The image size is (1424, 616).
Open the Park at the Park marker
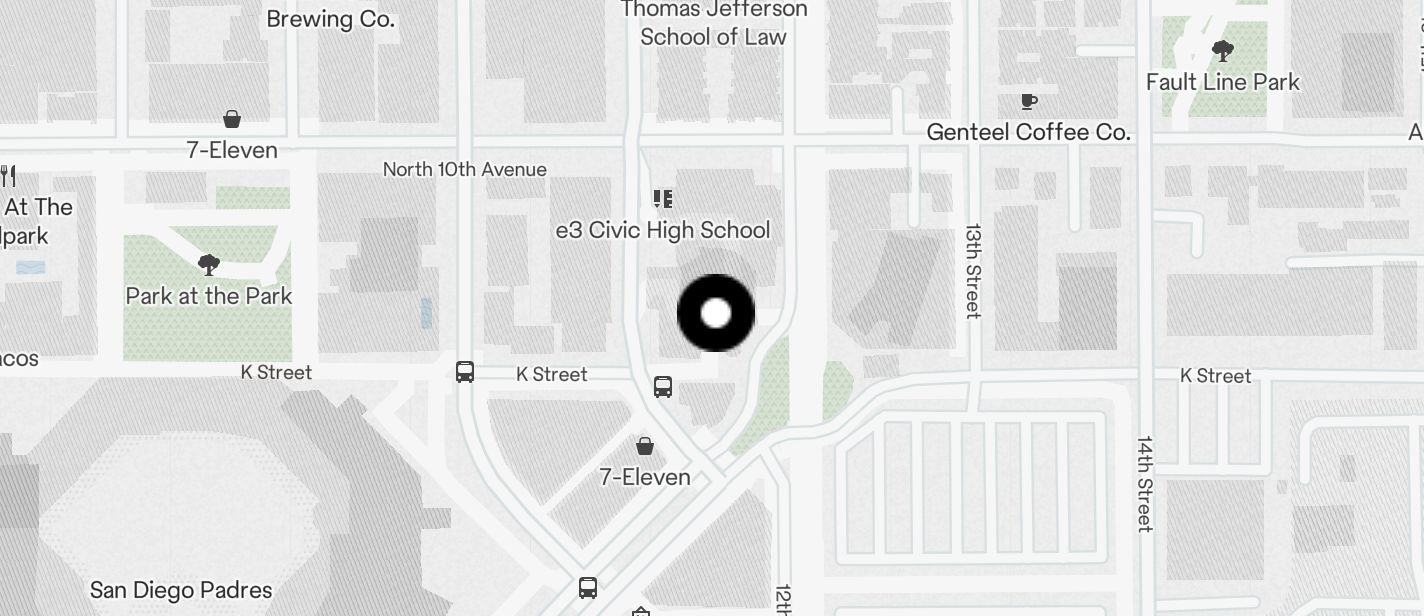pyautogui.click(x=209, y=265)
